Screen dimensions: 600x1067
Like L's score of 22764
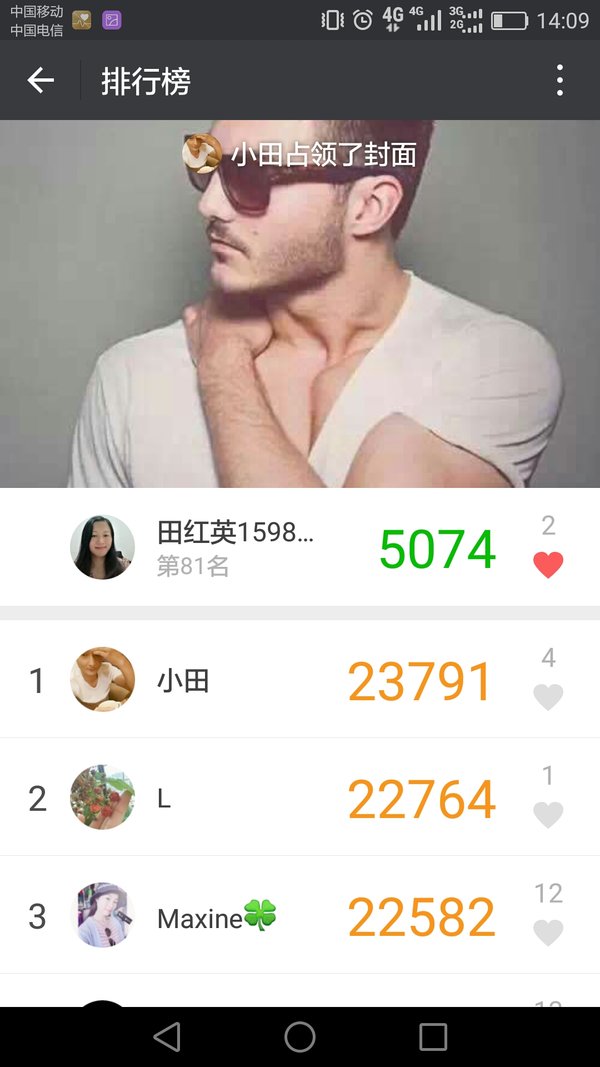pos(548,815)
